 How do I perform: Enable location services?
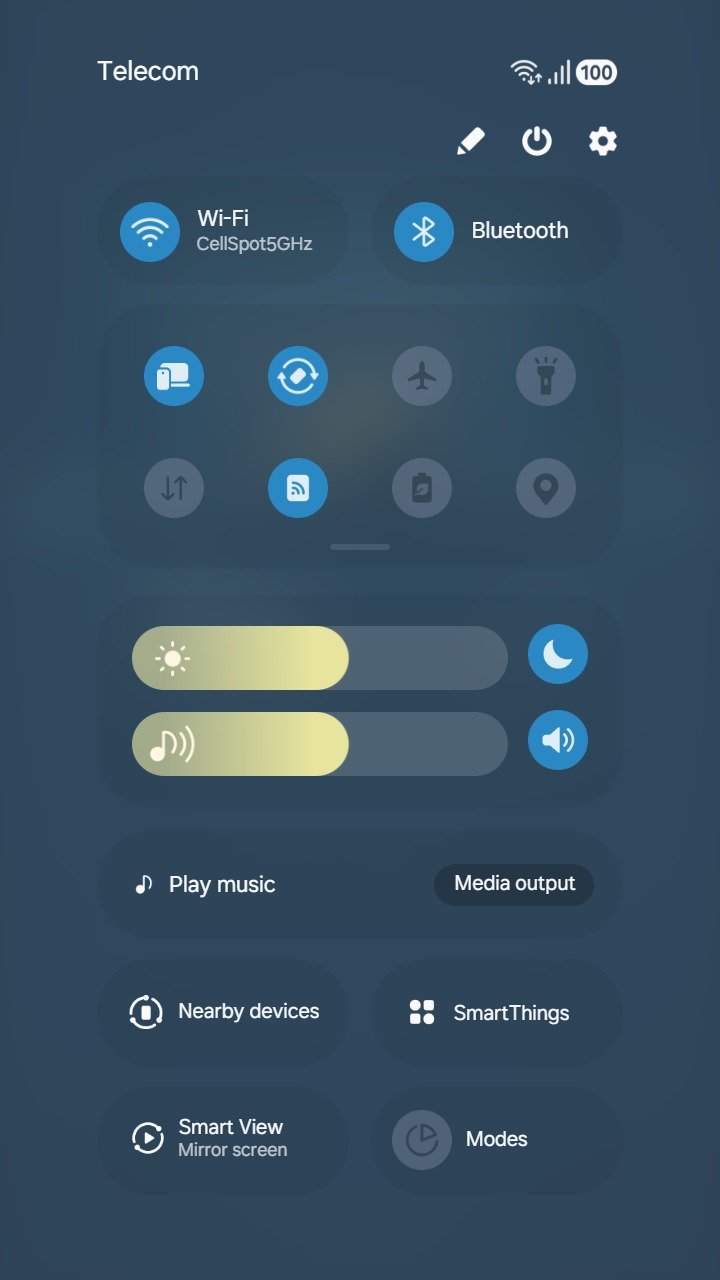(546, 488)
